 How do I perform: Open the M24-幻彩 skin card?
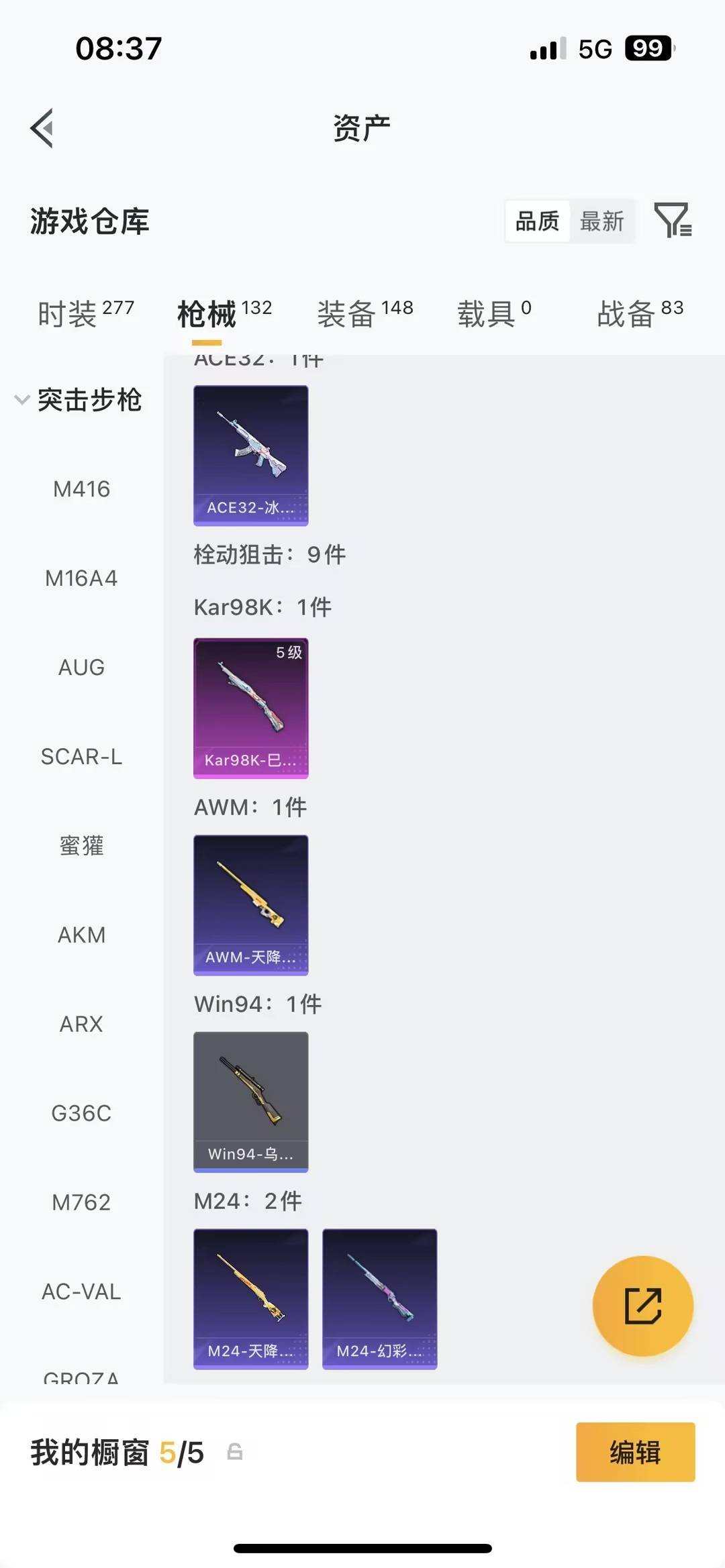click(379, 1298)
